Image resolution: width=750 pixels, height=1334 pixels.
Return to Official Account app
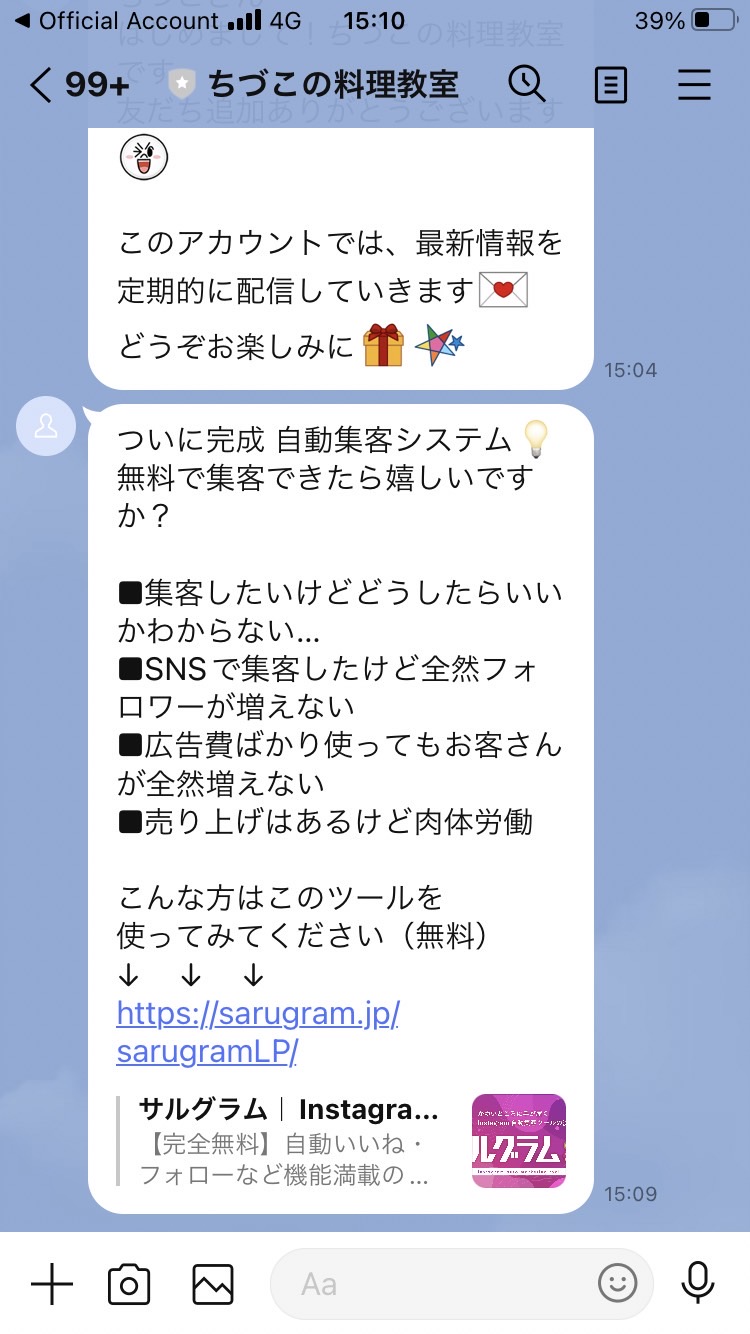pyautogui.click(x=116, y=20)
